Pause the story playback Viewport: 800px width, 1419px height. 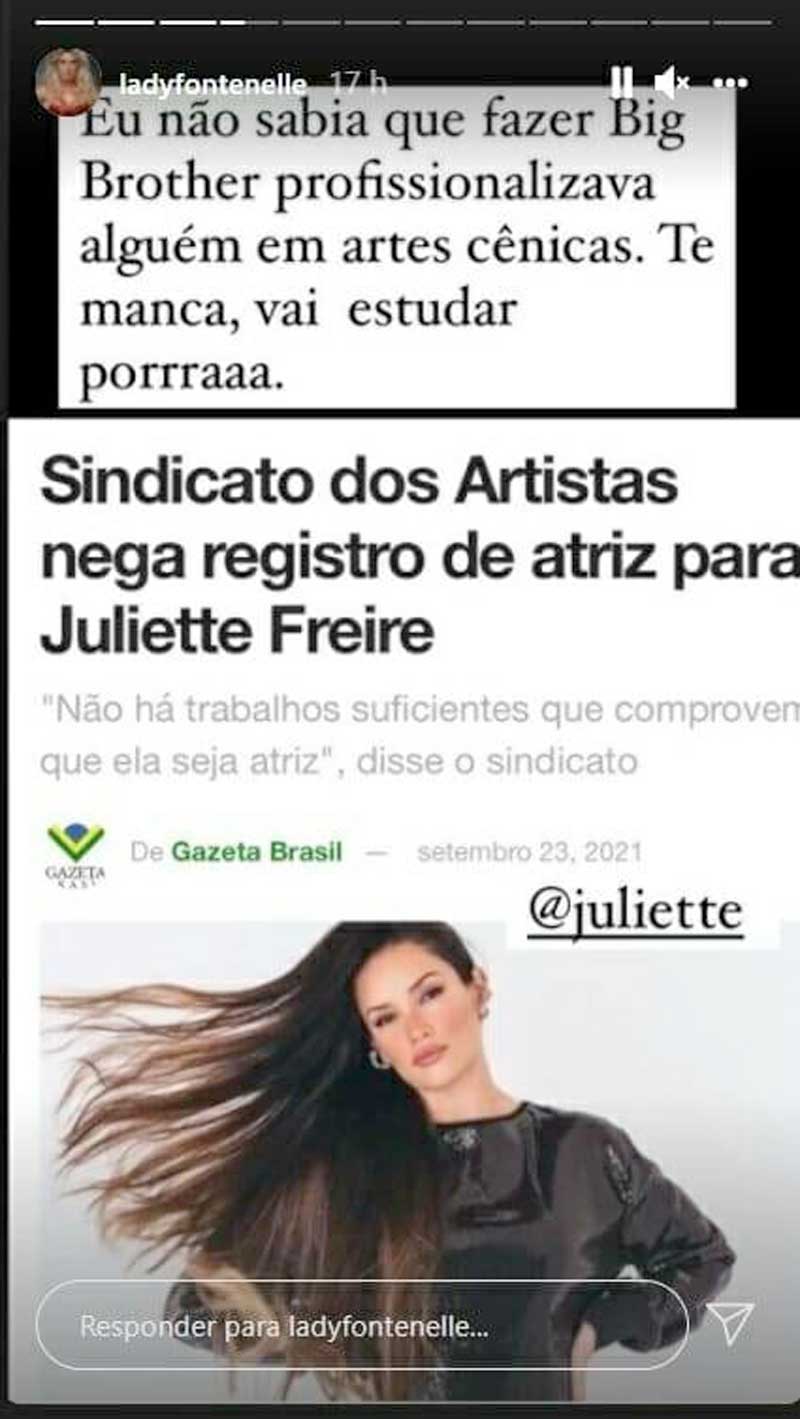pyautogui.click(x=621, y=82)
